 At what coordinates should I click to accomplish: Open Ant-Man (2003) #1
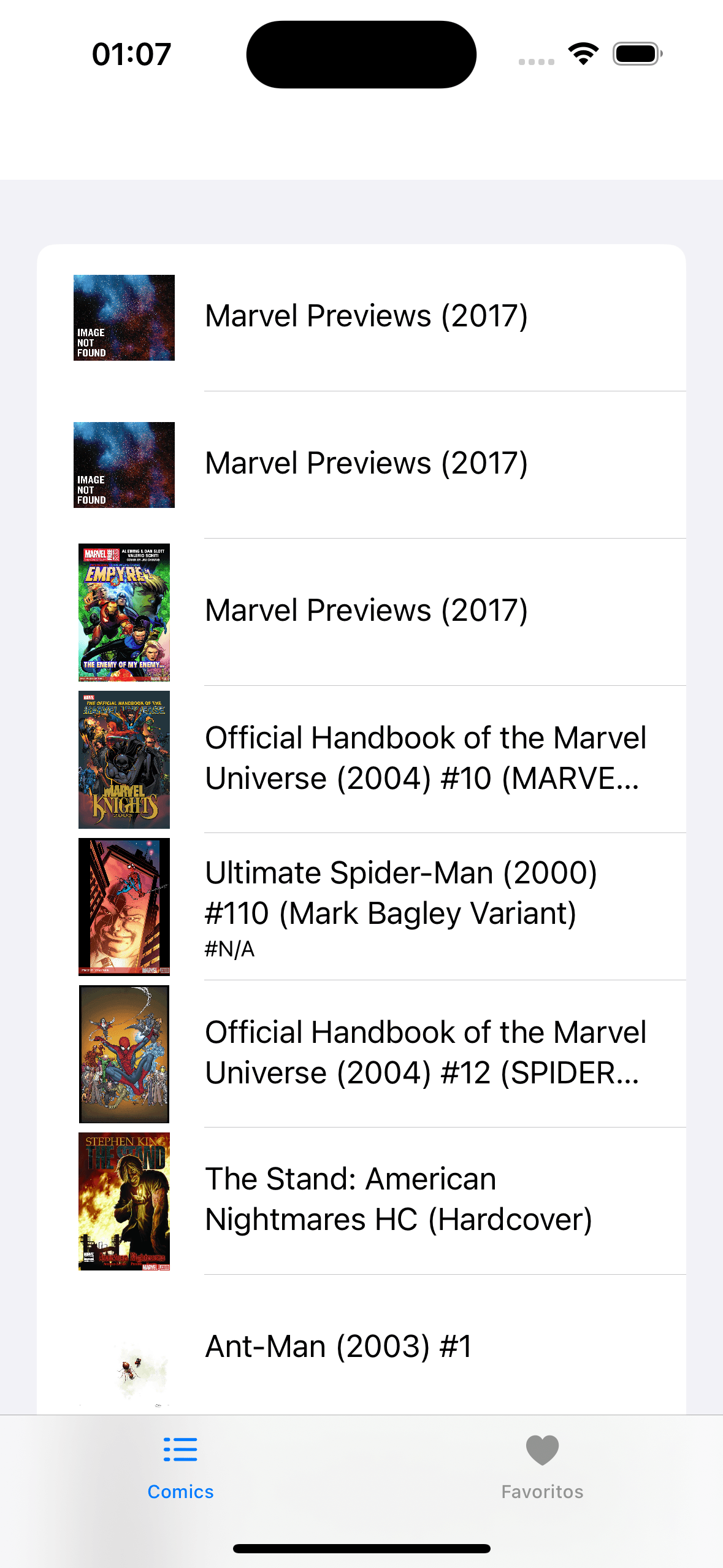[x=338, y=1345]
